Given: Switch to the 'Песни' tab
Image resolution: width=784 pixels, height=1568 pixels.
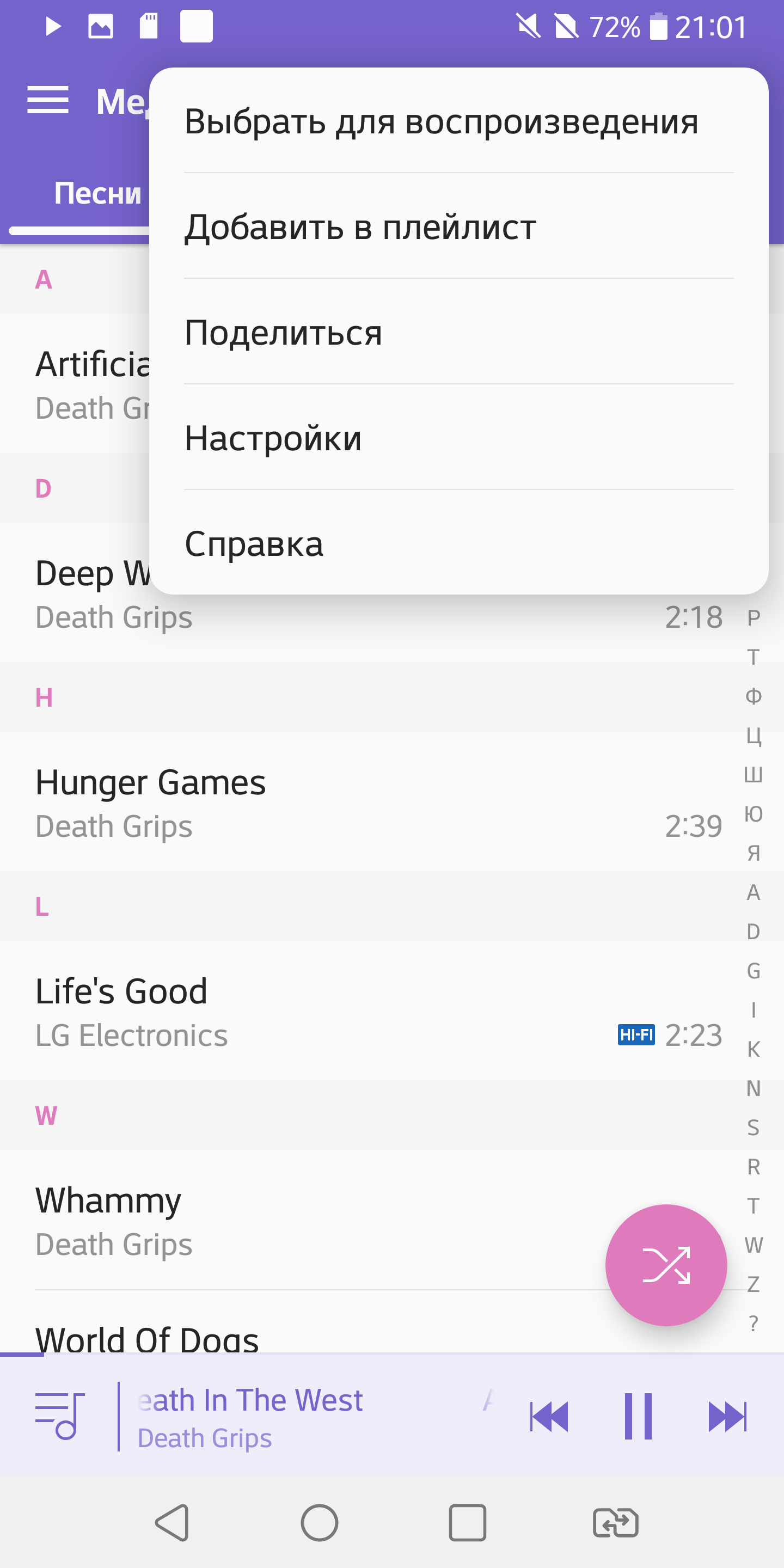Looking at the screenshot, I should tap(97, 194).
